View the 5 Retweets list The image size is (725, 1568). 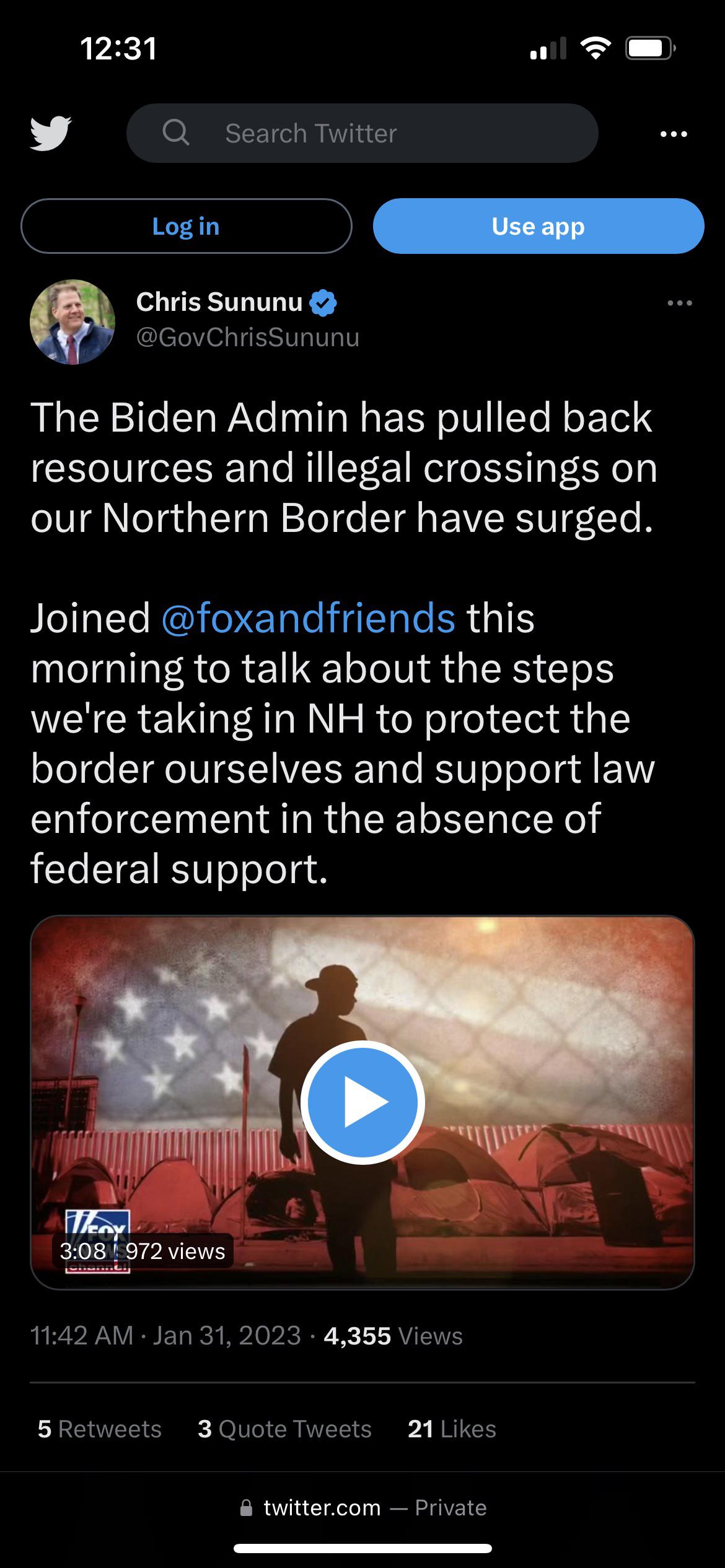pyautogui.click(x=100, y=1429)
